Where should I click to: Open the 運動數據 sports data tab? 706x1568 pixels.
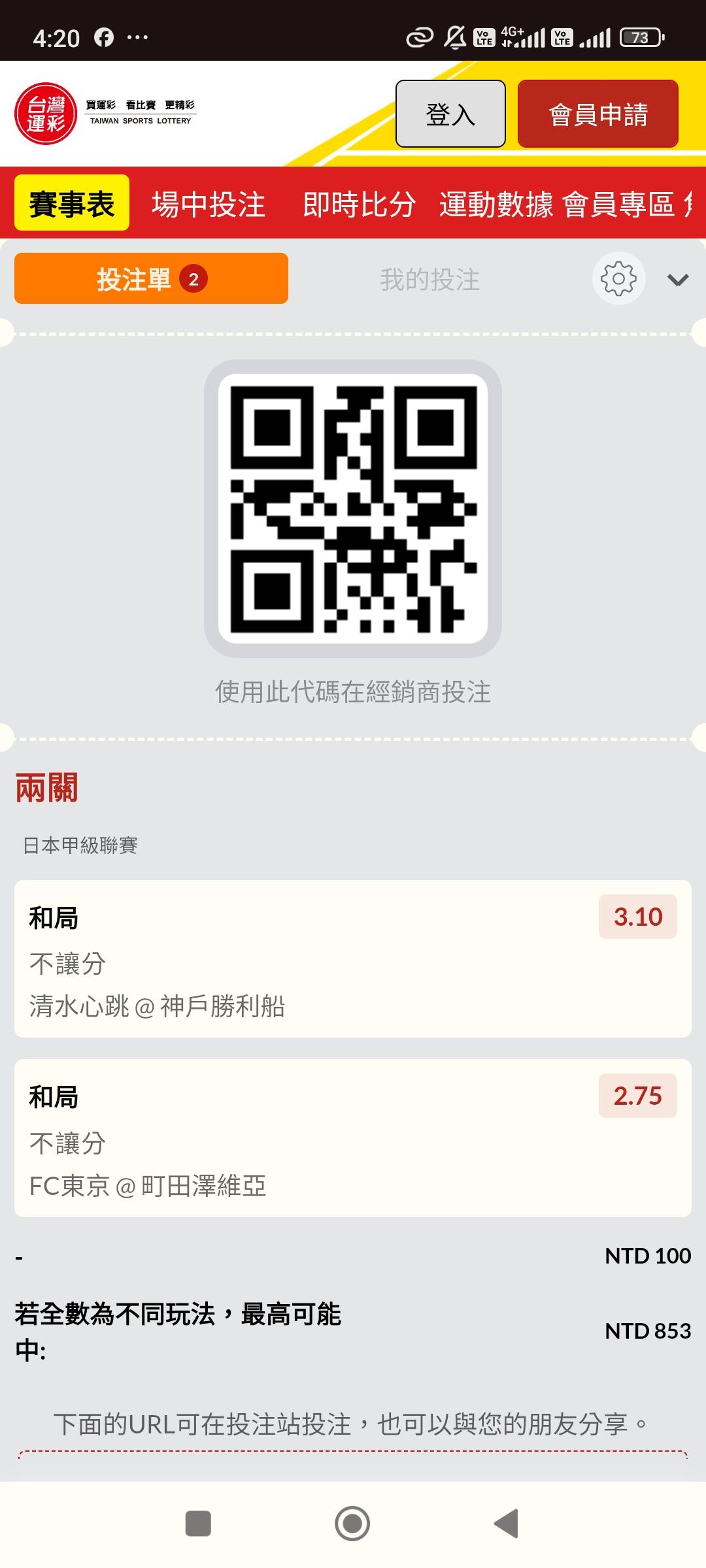pos(496,204)
